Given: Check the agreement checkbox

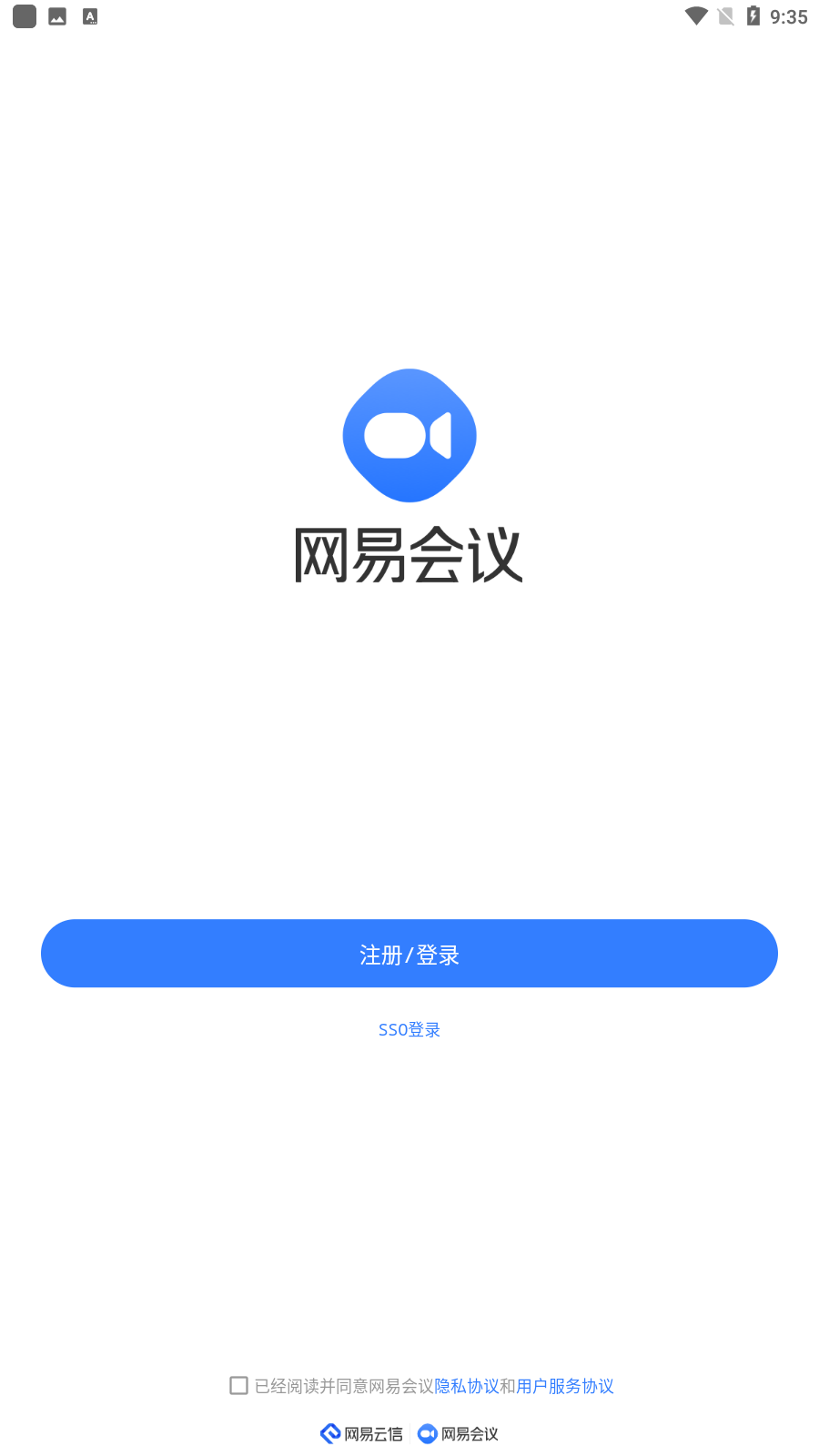Looking at the screenshot, I should [x=238, y=1385].
